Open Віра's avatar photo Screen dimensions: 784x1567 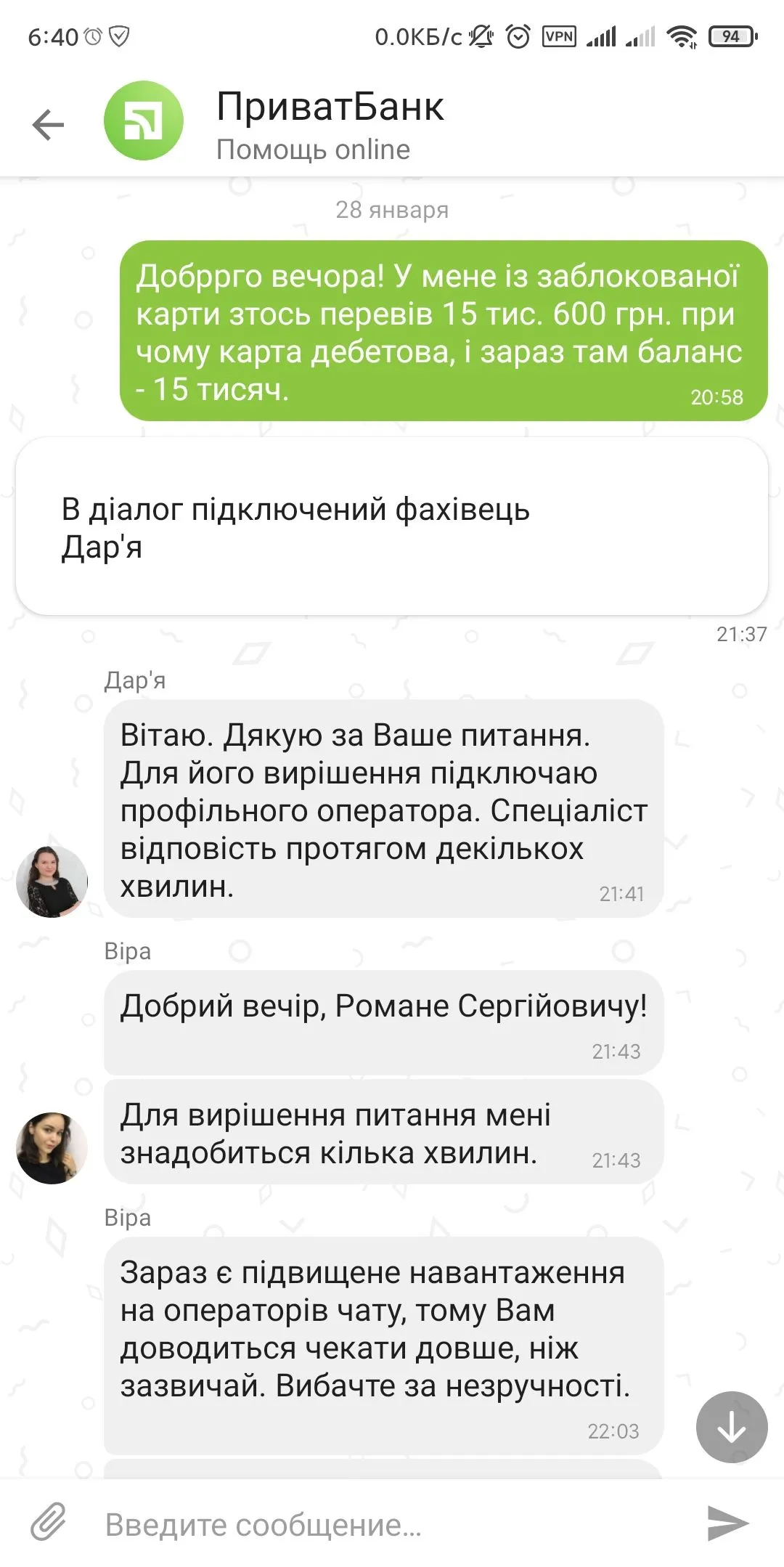pyautogui.click(x=52, y=1148)
